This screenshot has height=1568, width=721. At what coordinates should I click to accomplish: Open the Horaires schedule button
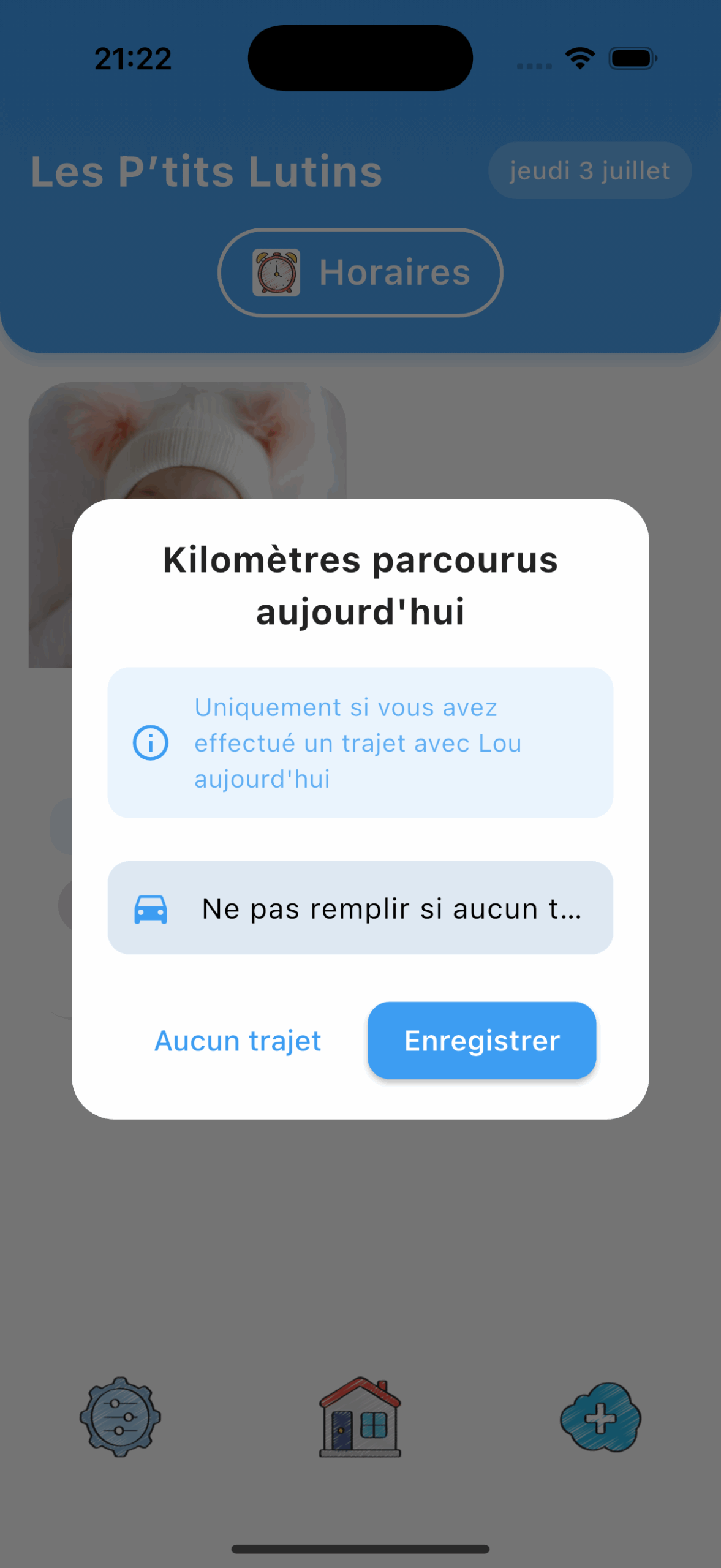tap(360, 273)
